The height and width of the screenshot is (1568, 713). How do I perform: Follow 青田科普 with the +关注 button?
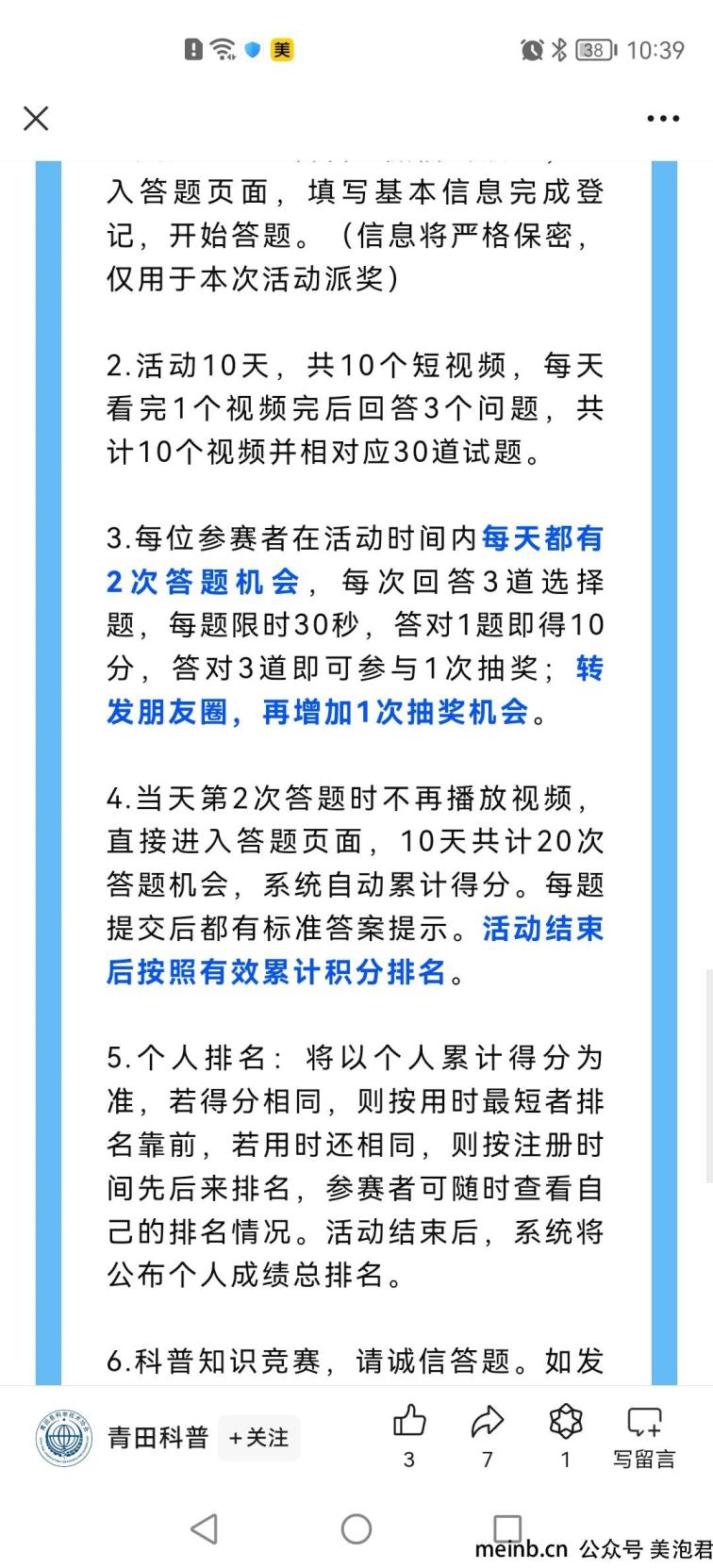258,1437
